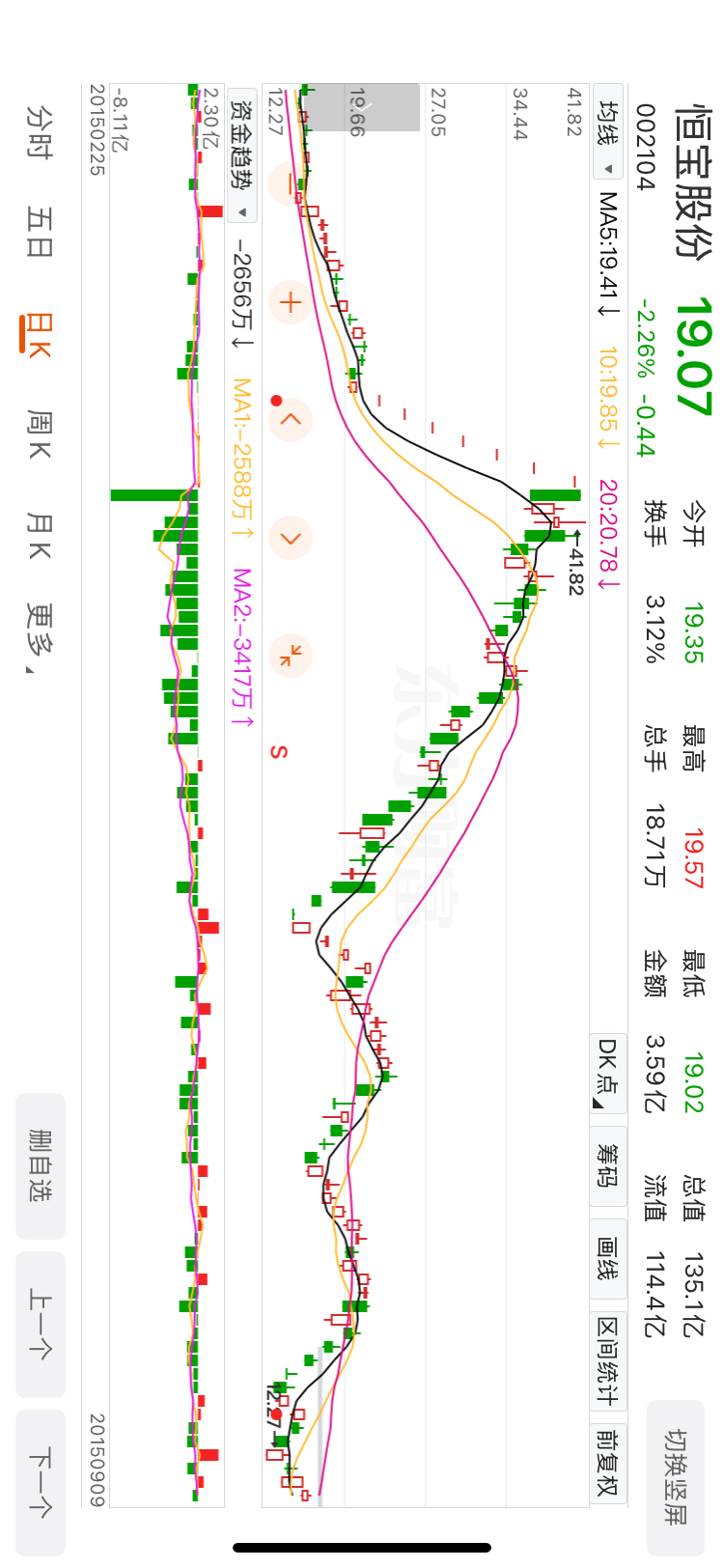Open 区间统计 range statistics
This screenshot has width=724, height=1568.
tap(607, 1359)
